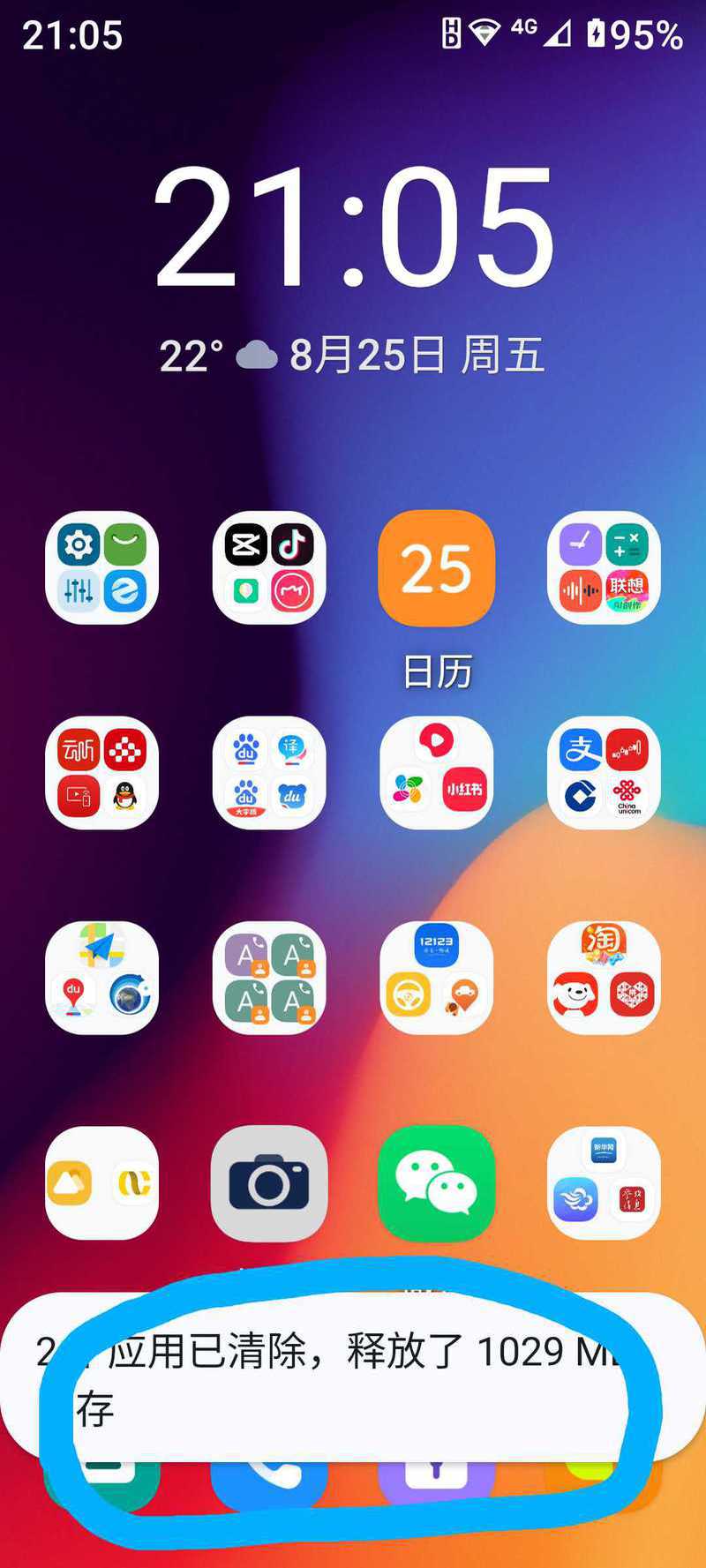Open the shopping folder with Taobao and JD
Image resolution: width=706 pixels, height=1568 pixels.
click(x=604, y=978)
